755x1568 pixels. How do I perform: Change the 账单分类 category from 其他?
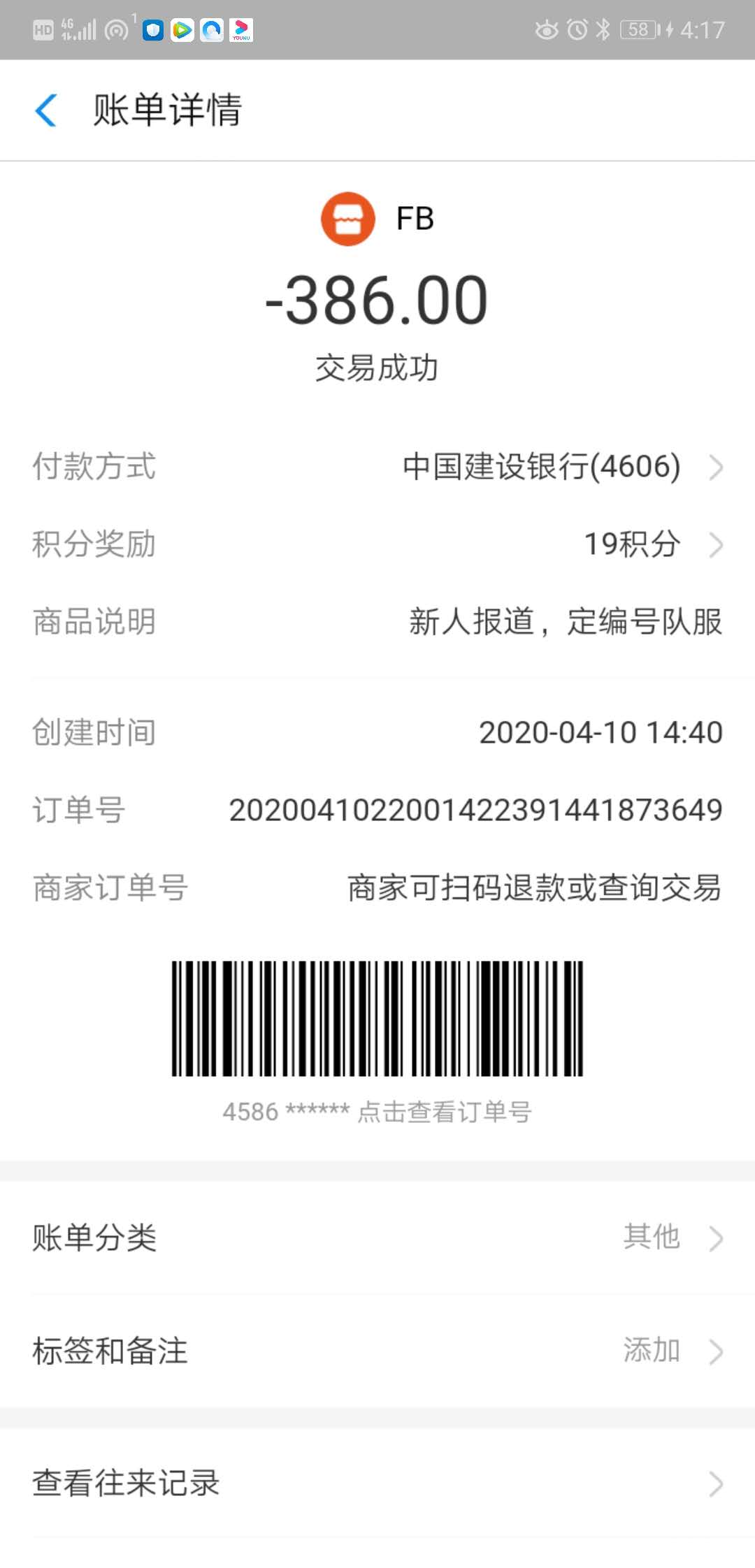(377, 1237)
